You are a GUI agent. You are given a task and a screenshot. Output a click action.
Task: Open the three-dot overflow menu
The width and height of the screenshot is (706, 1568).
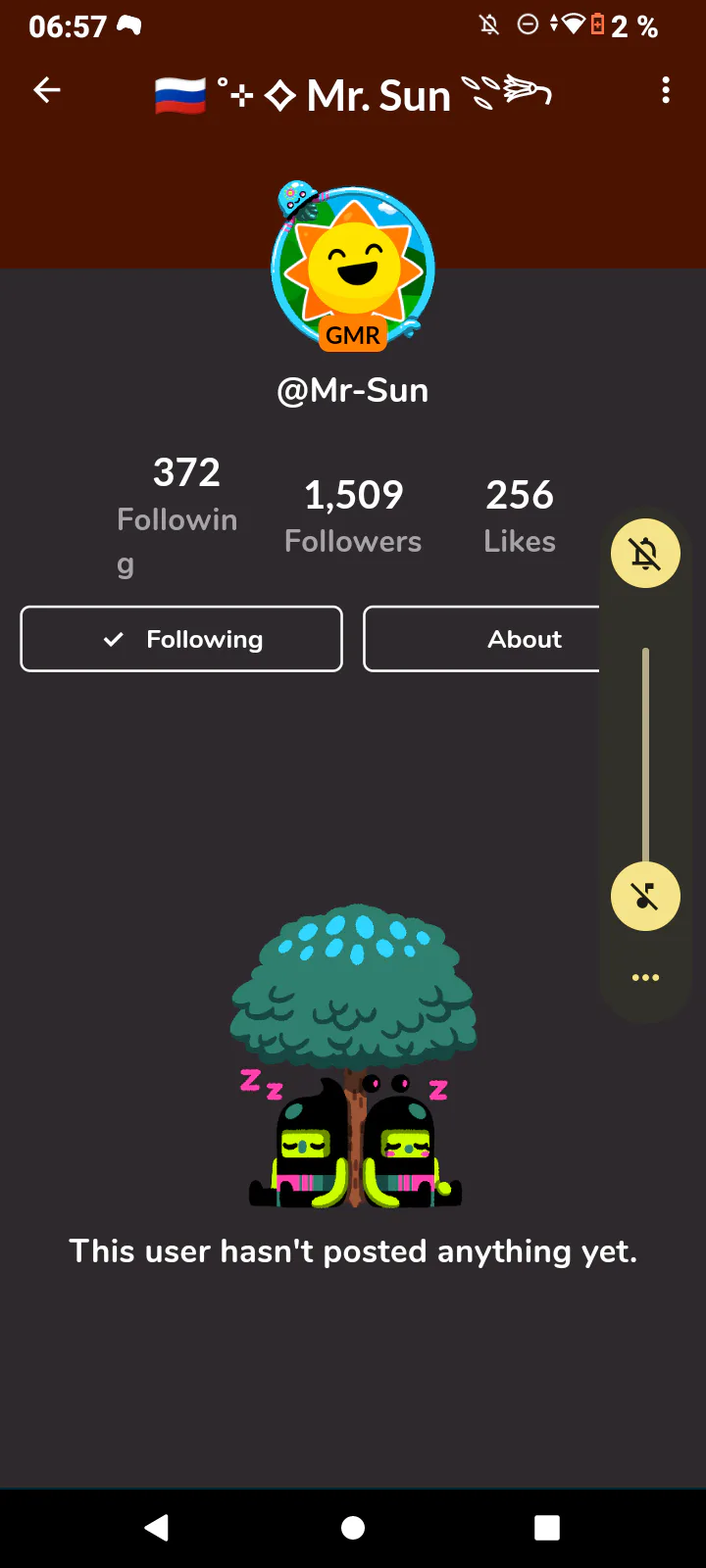pos(666,91)
